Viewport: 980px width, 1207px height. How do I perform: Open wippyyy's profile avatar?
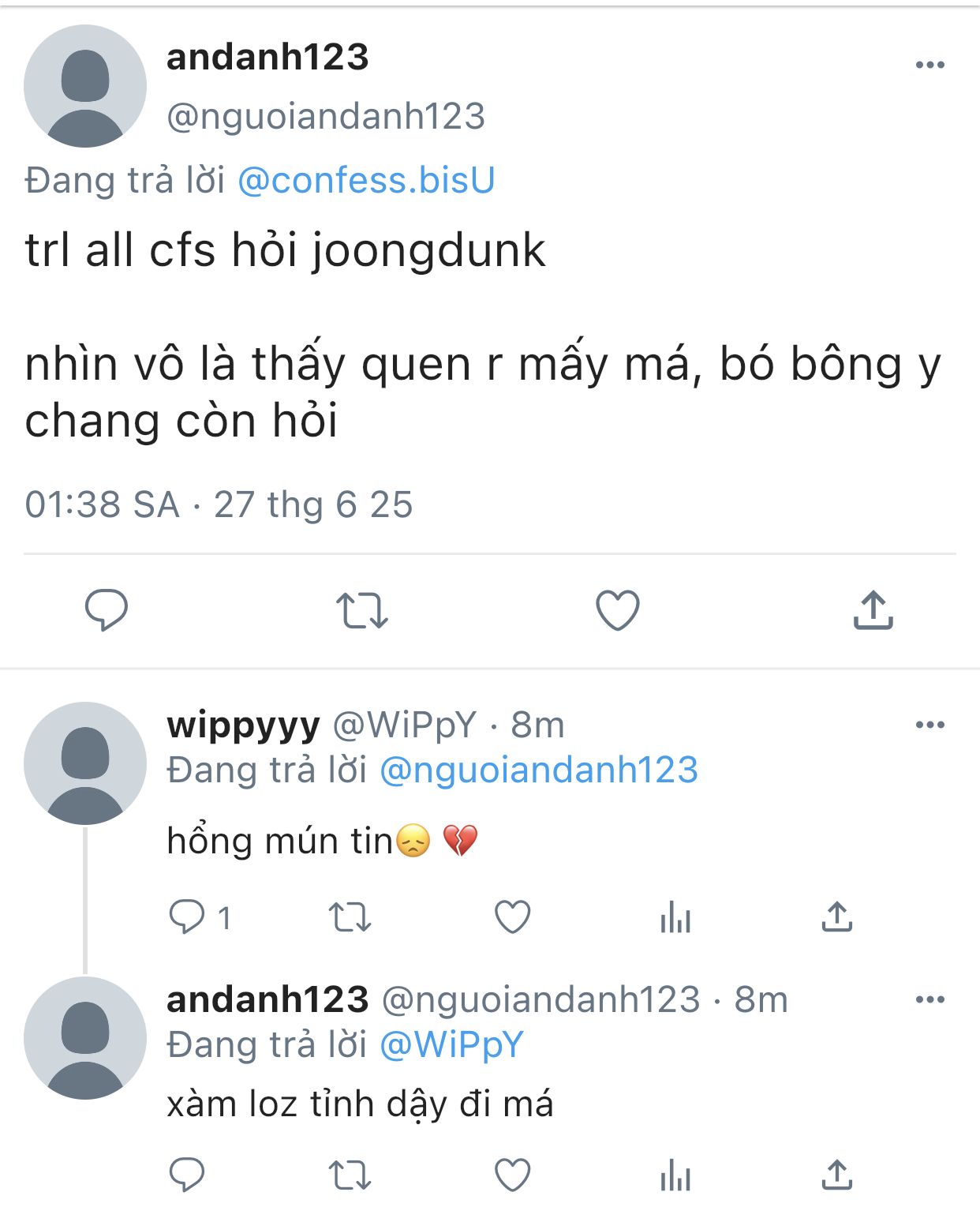point(84,763)
